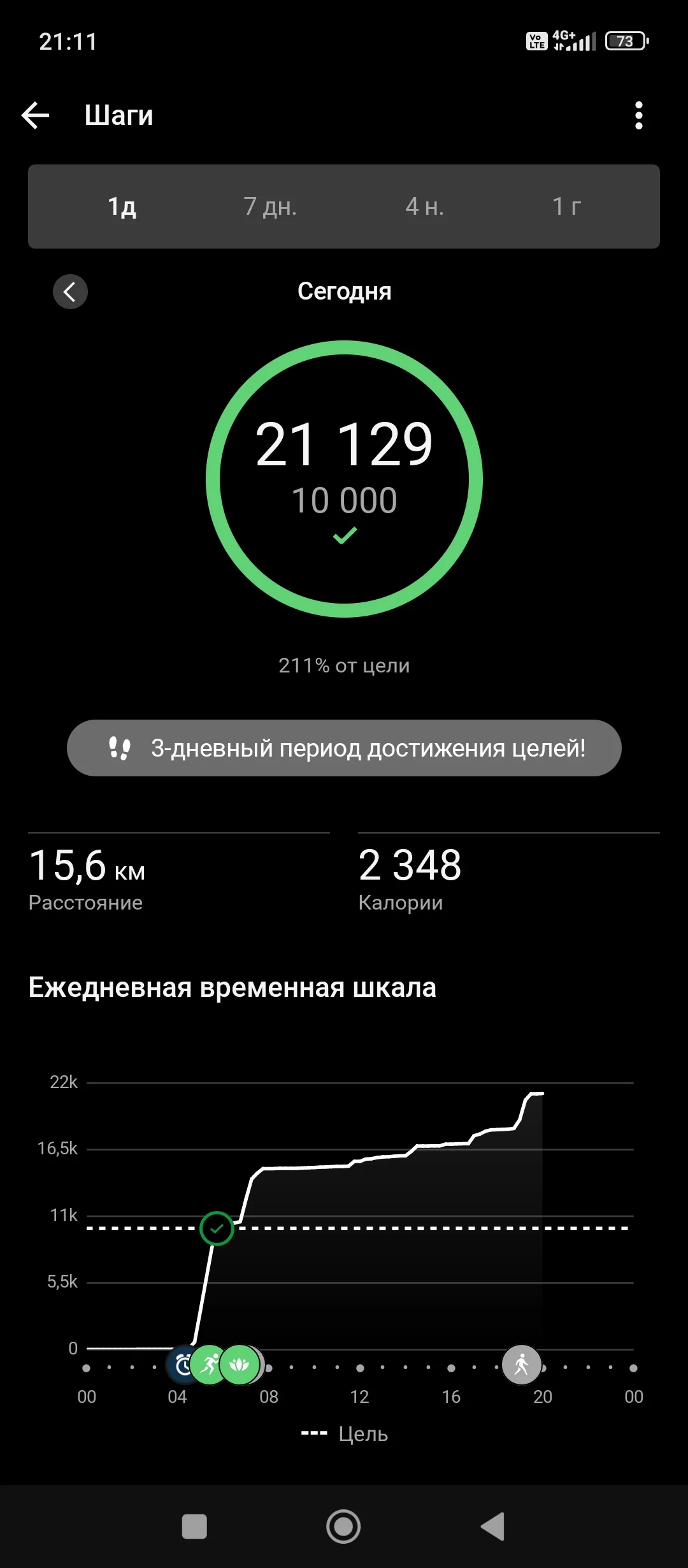Go to previous day with the left chevron
Screen dimensions: 688x1568
click(x=70, y=291)
